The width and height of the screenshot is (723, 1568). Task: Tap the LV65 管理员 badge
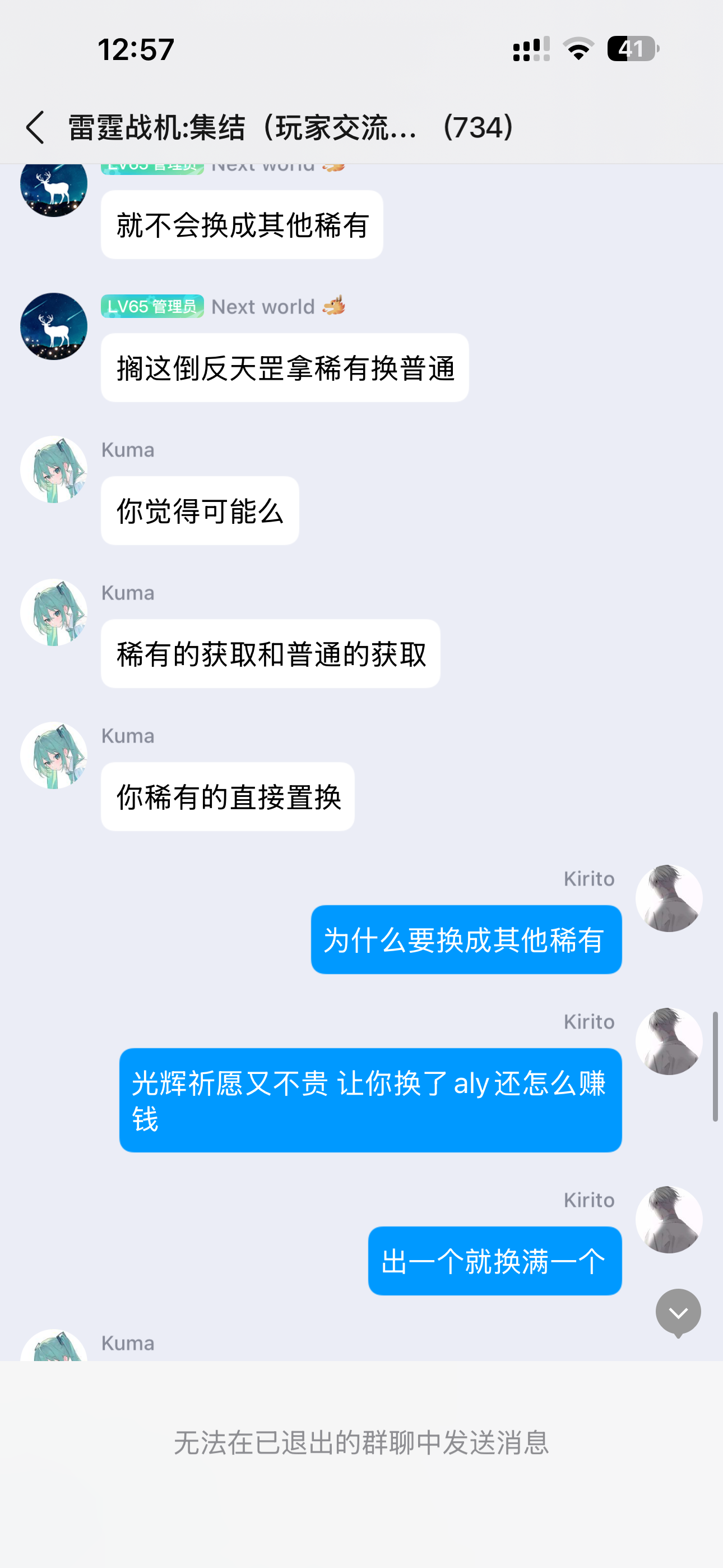coord(151,307)
